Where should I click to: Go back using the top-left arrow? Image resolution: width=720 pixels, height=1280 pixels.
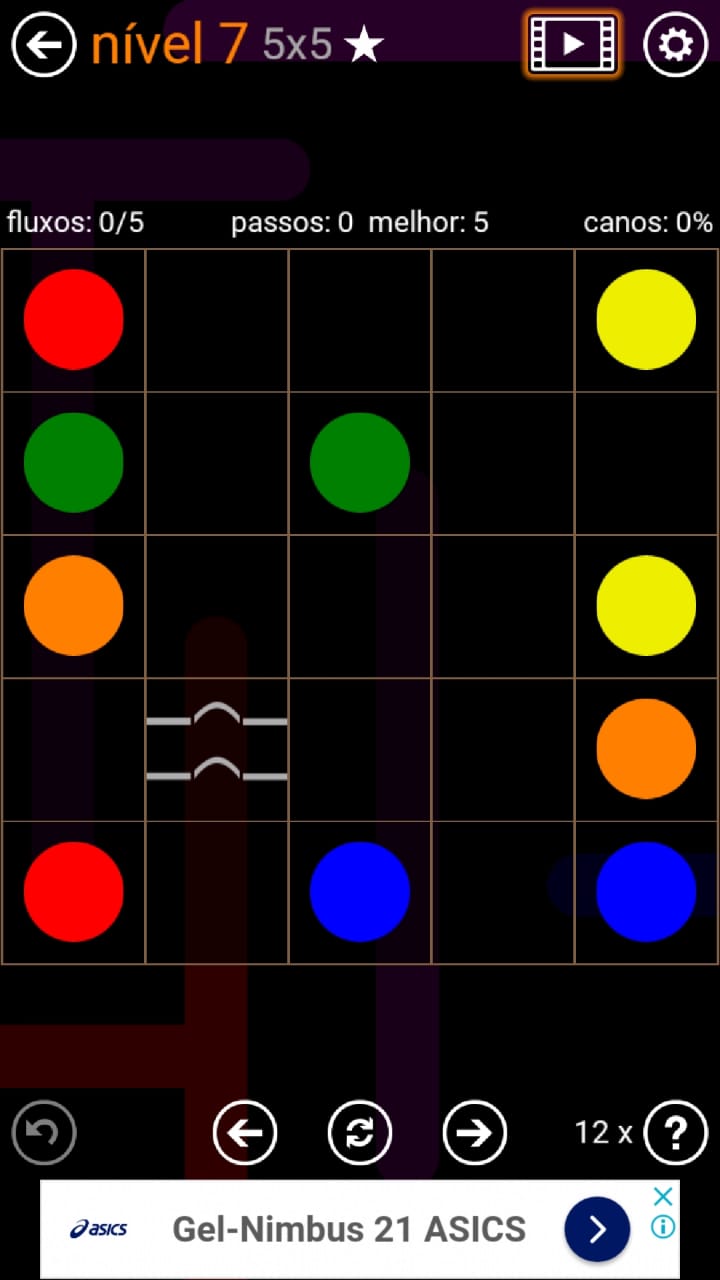tap(44, 44)
